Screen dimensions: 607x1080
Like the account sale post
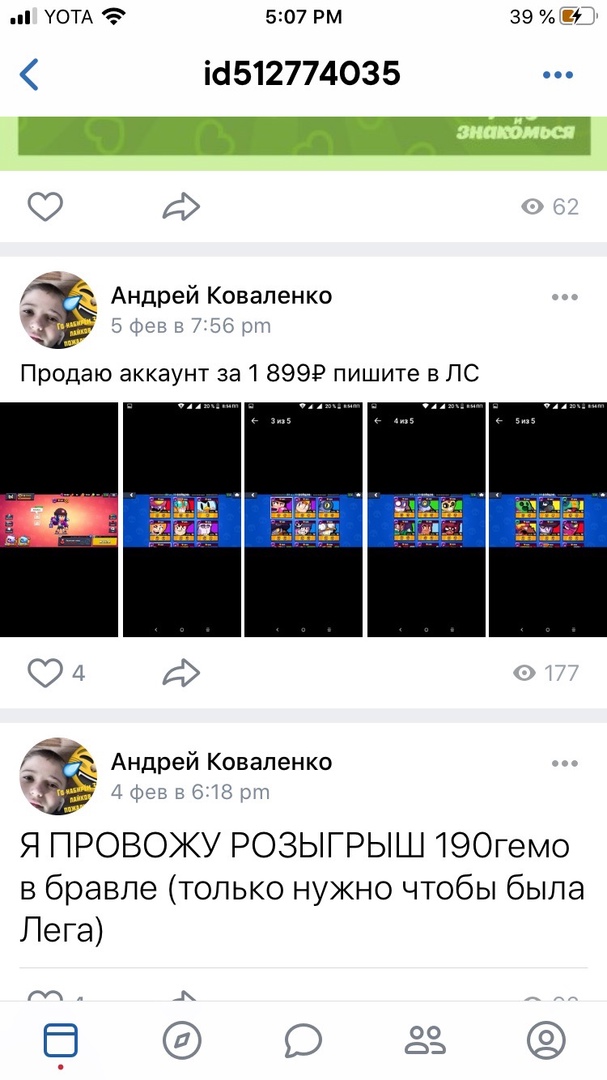pos(45,673)
